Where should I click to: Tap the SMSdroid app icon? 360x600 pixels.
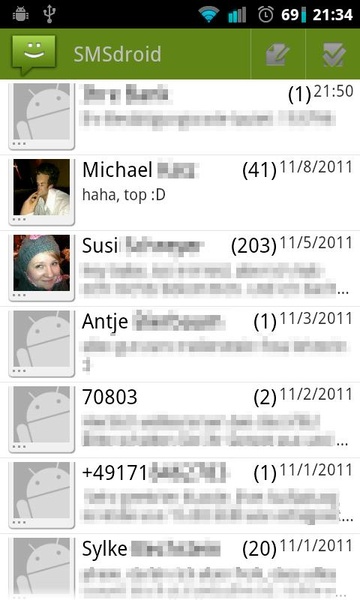(34, 54)
